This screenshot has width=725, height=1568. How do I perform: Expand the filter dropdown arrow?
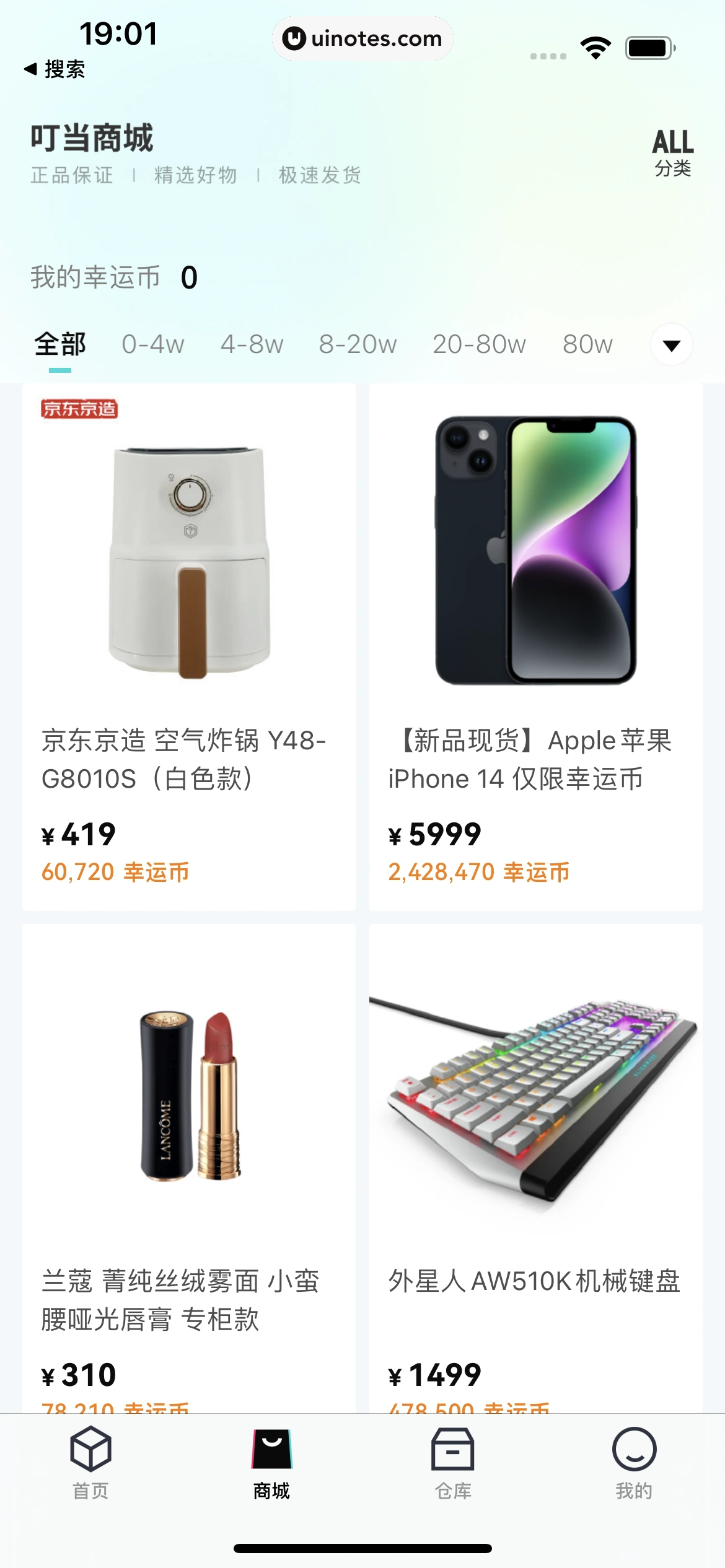pos(671,344)
